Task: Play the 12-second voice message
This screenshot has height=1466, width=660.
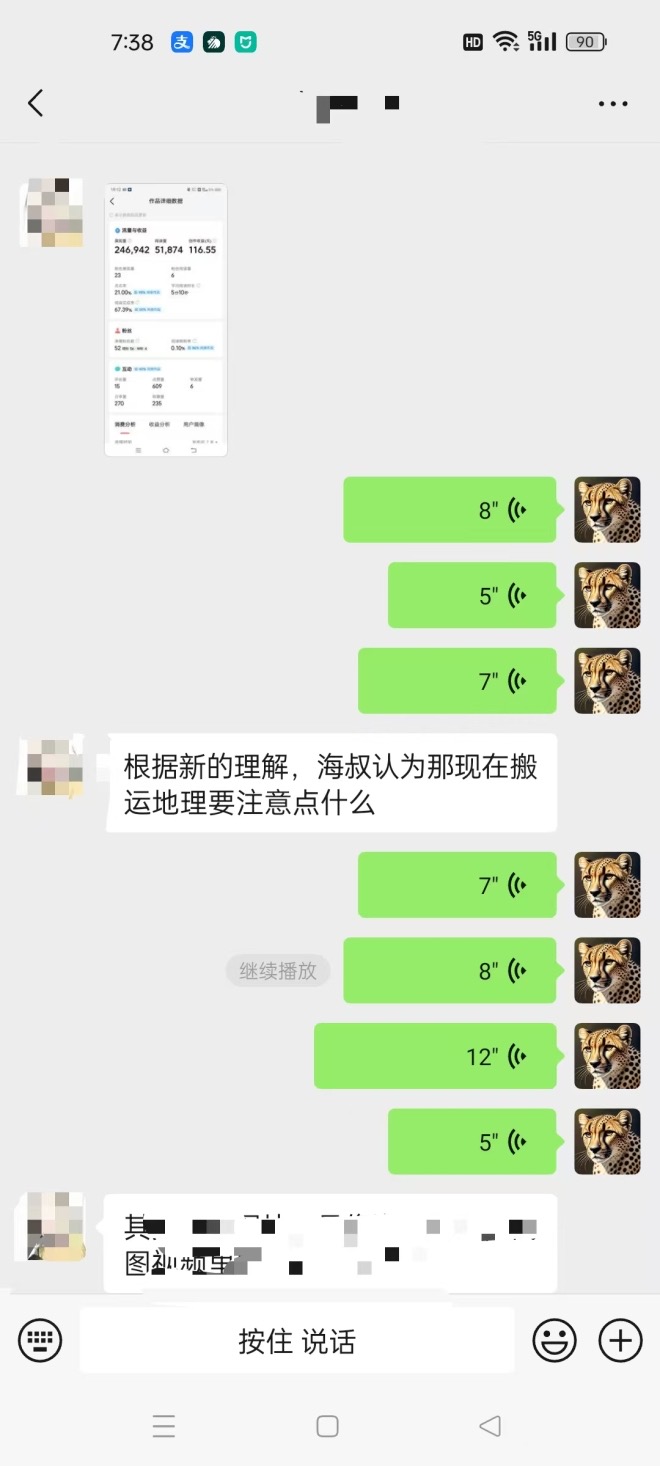Action: (435, 1056)
